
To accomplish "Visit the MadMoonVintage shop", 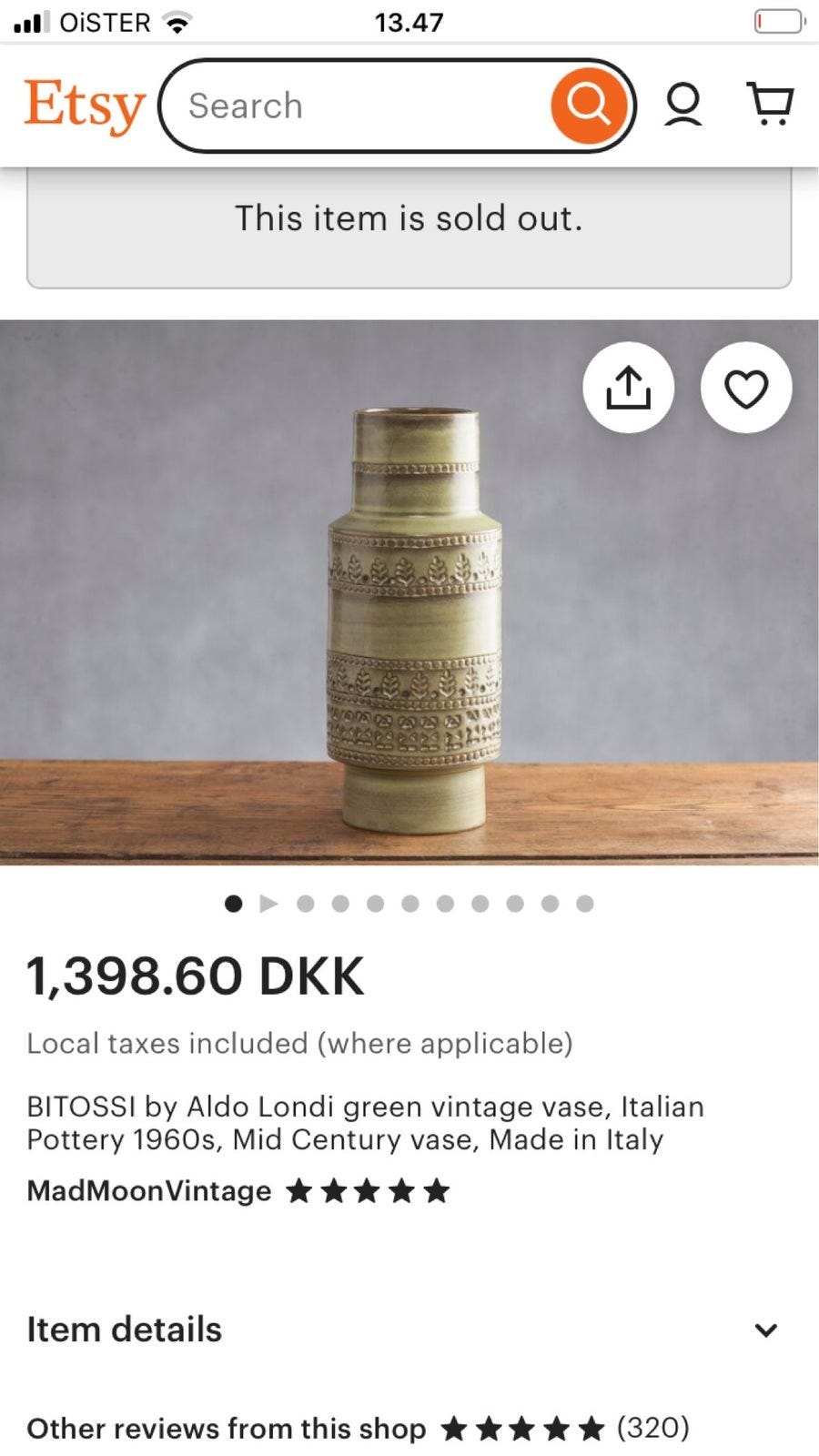I will [x=147, y=1190].
